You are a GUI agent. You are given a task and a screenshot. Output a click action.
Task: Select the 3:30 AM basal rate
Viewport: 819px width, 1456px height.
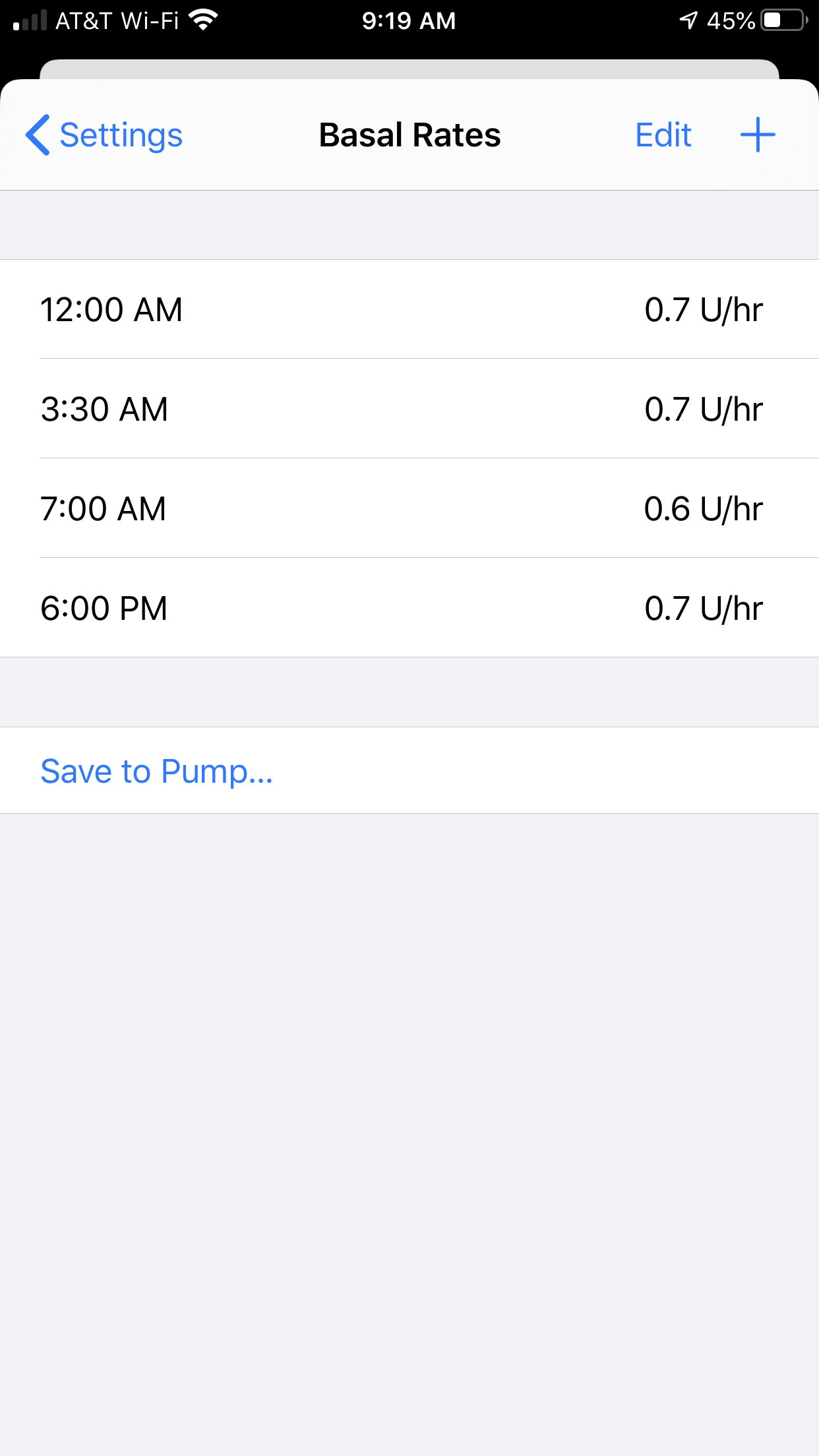point(409,409)
